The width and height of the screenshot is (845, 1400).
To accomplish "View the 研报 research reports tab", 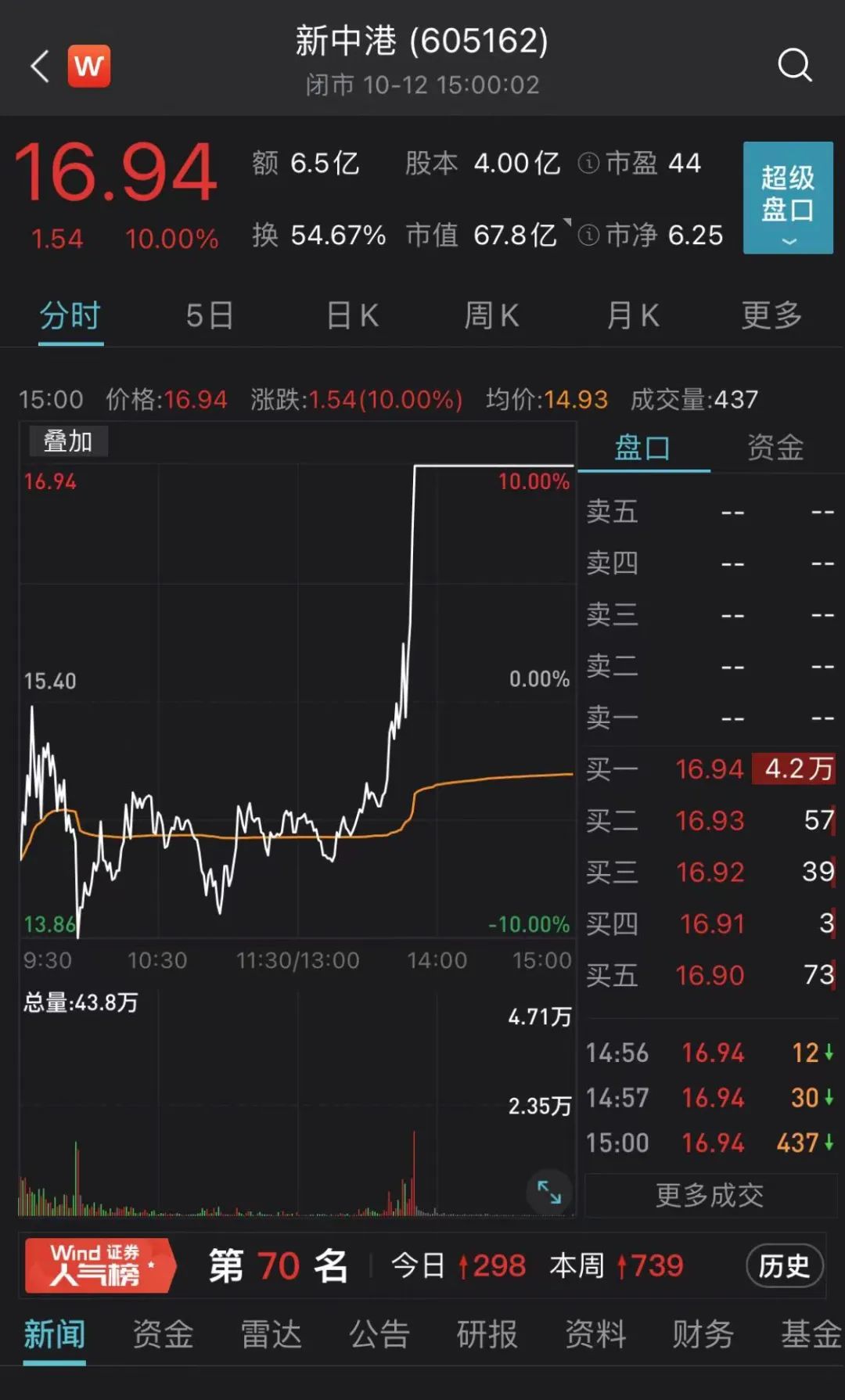I will click(487, 1334).
